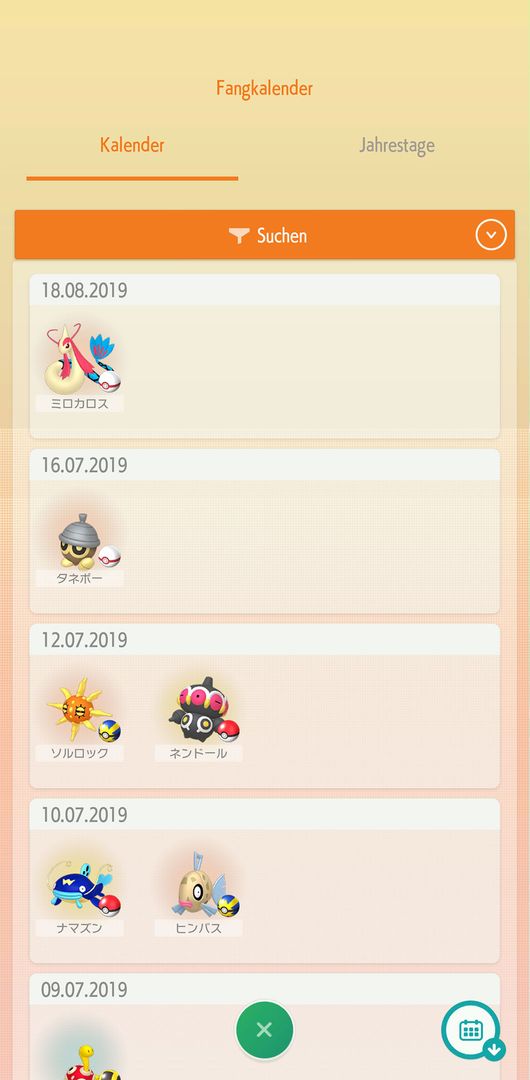Select the Kalender tab
Viewport: 530px width, 1080px height.
pos(132,145)
